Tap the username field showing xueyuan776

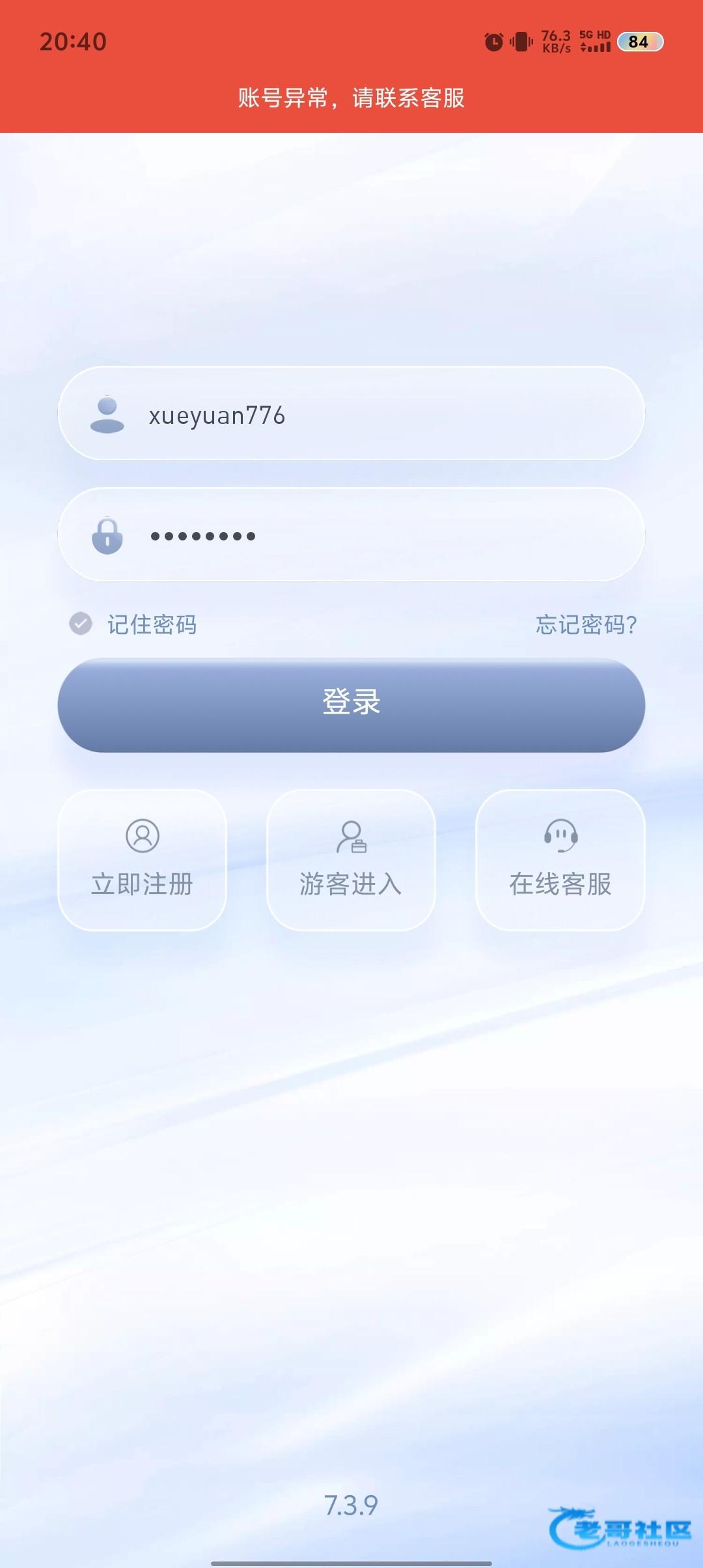351,414
